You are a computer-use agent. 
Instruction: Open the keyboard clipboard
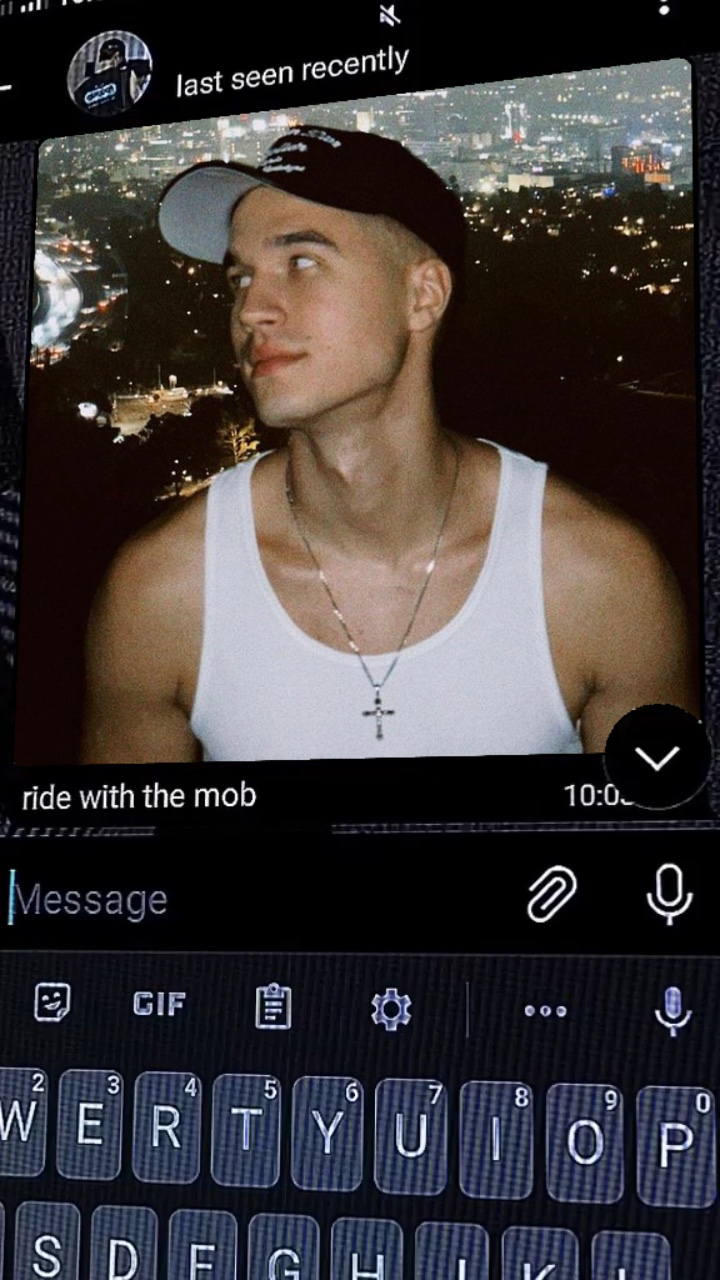pyautogui.click(x=273, y=1006)
